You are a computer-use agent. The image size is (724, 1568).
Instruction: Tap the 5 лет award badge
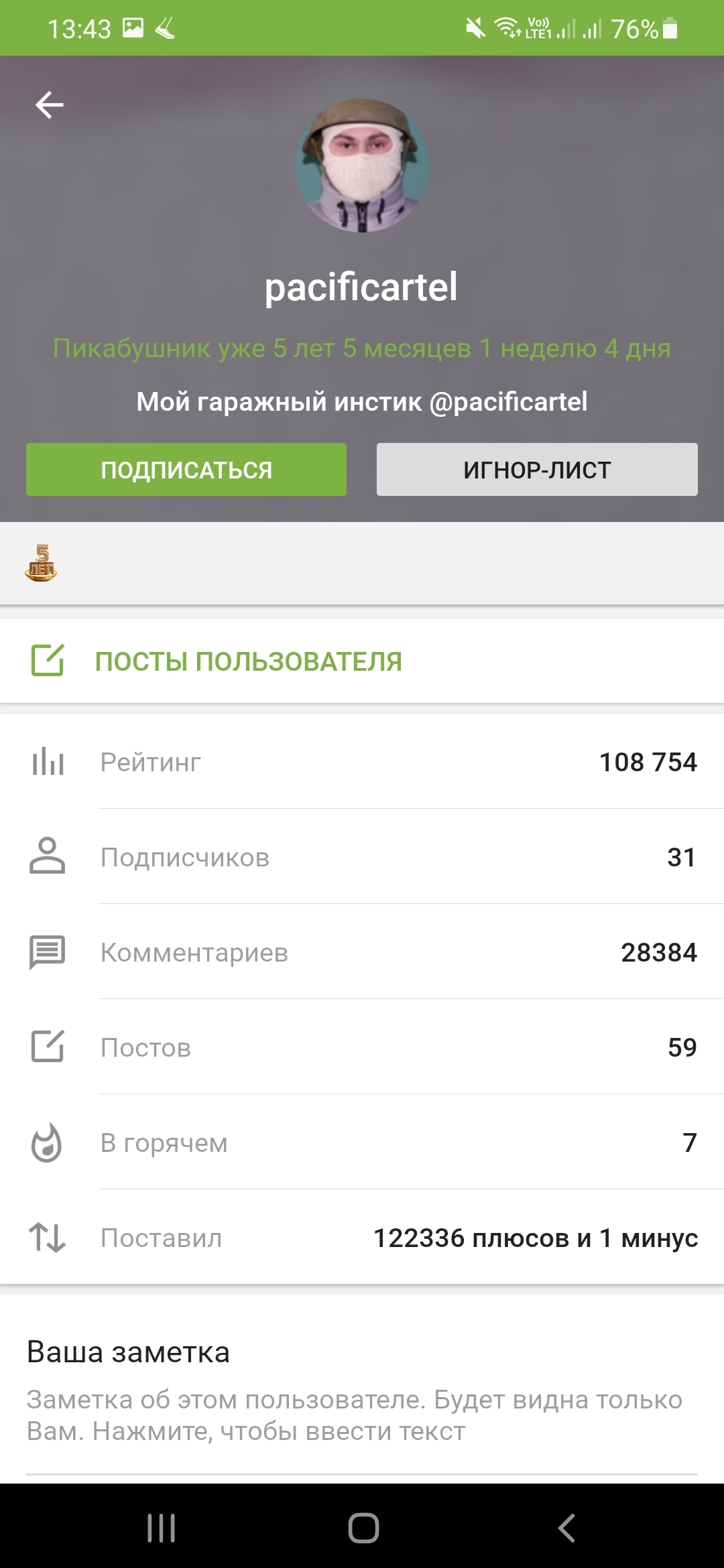click(x=41, y=563)
